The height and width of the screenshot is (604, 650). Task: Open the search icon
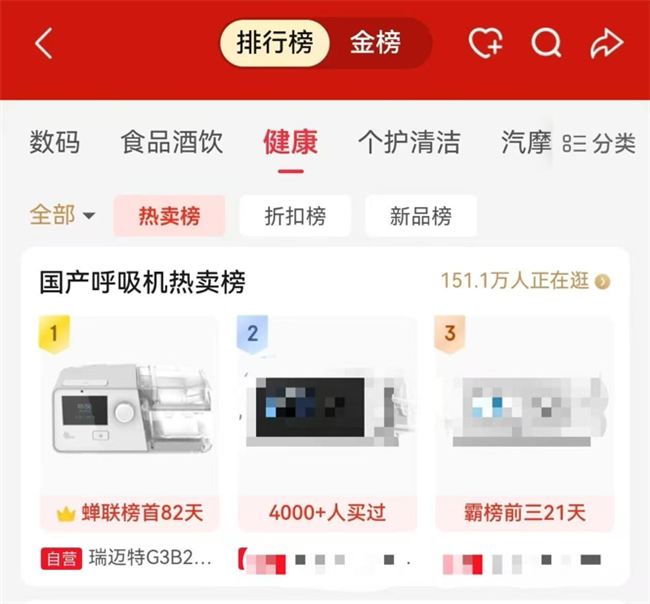click(546, 44)
